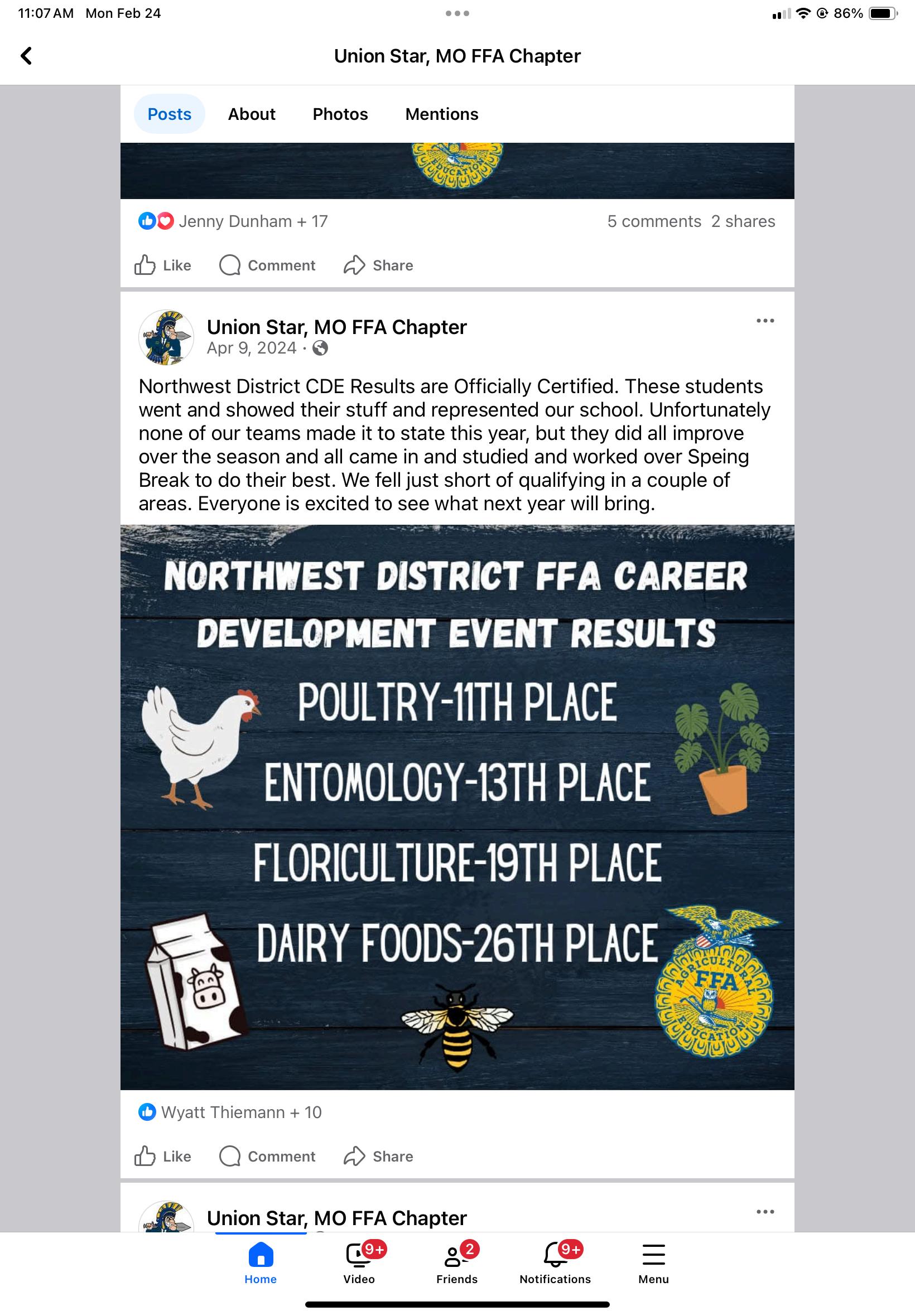915x1316 pixels.
Task: Select the Mentions tab
Action: [x=441, y=114]
